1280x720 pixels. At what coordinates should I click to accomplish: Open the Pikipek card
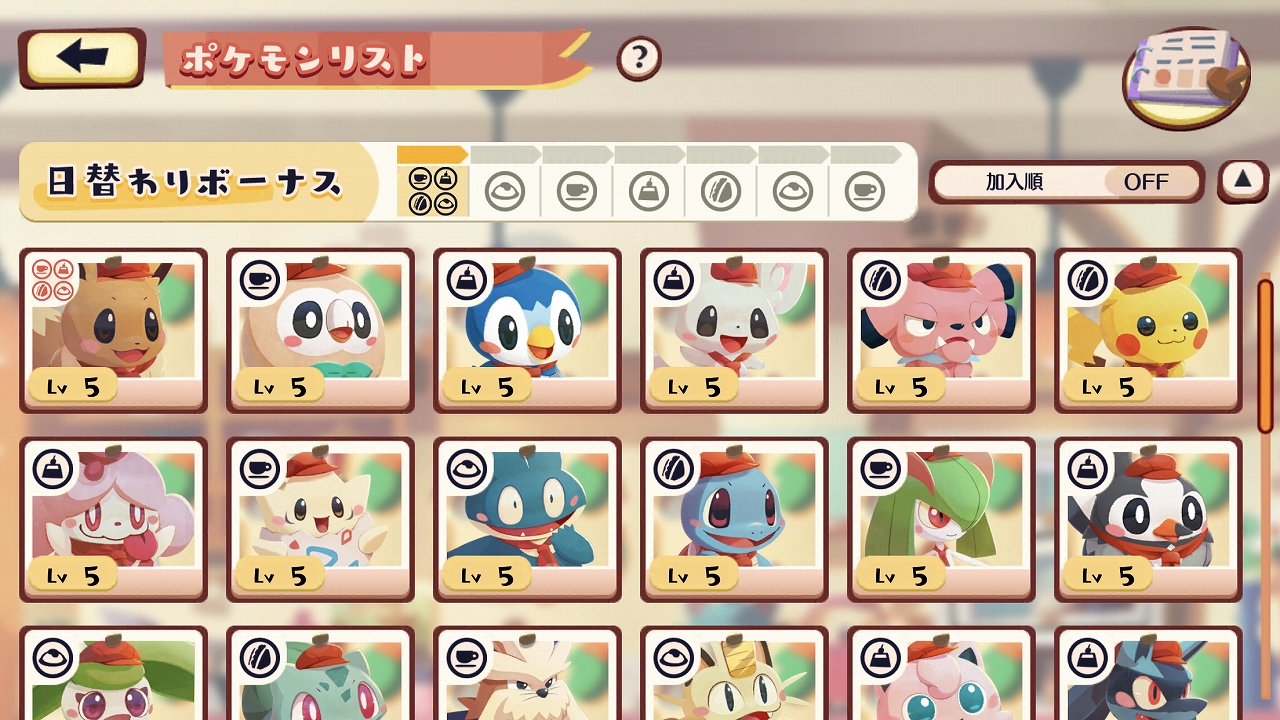click(1148, 519)
